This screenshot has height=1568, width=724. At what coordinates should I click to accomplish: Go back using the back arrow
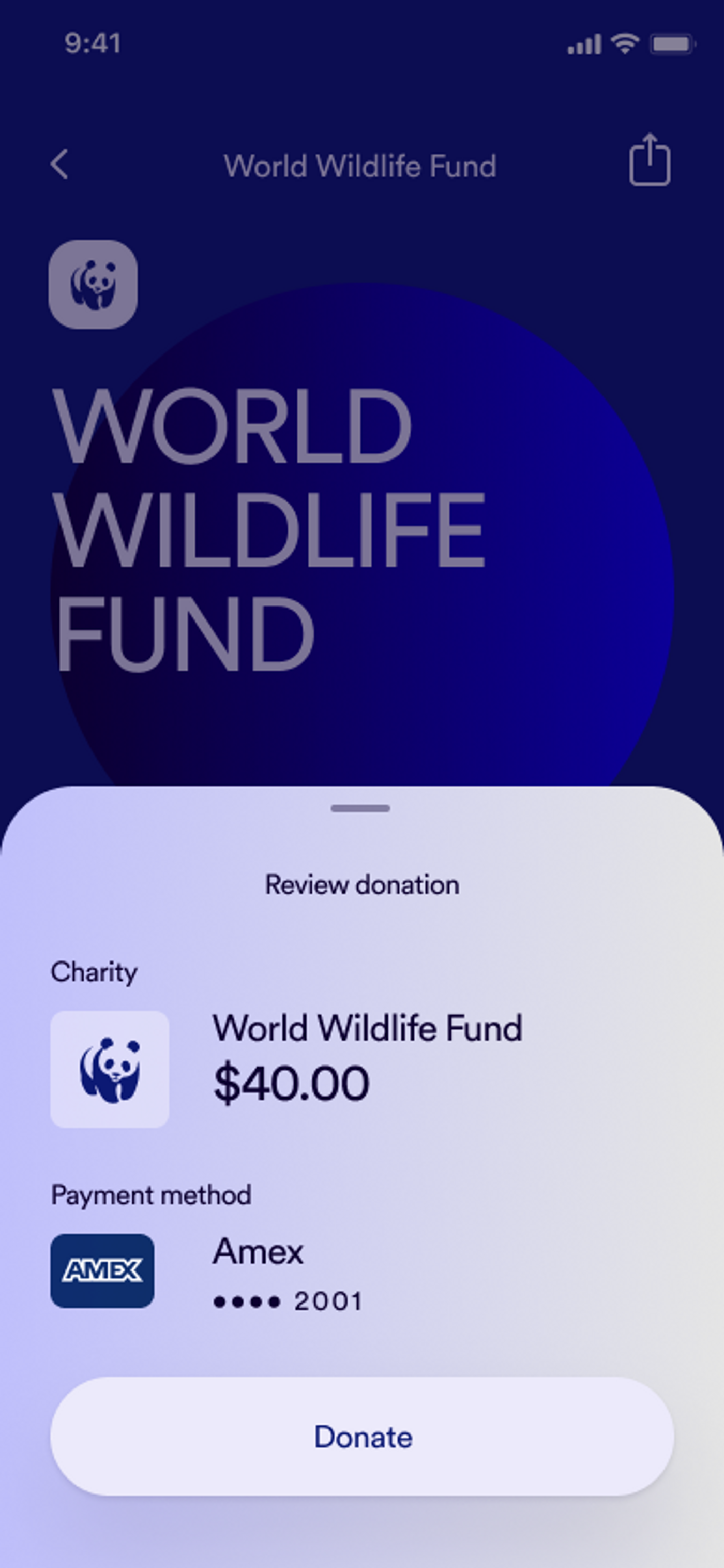59,165
